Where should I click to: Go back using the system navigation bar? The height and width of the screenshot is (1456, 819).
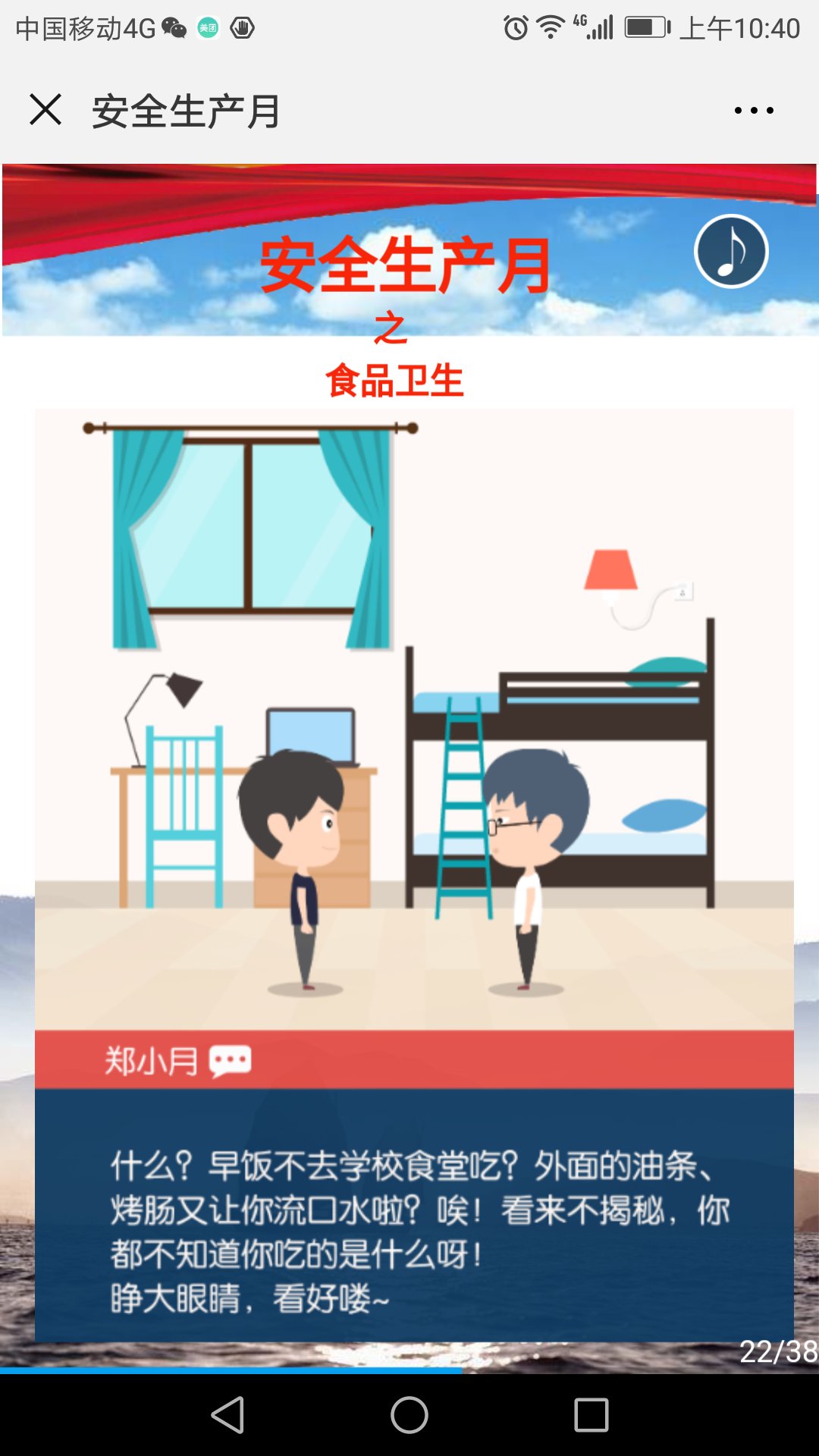click(x=227, y=1415)
